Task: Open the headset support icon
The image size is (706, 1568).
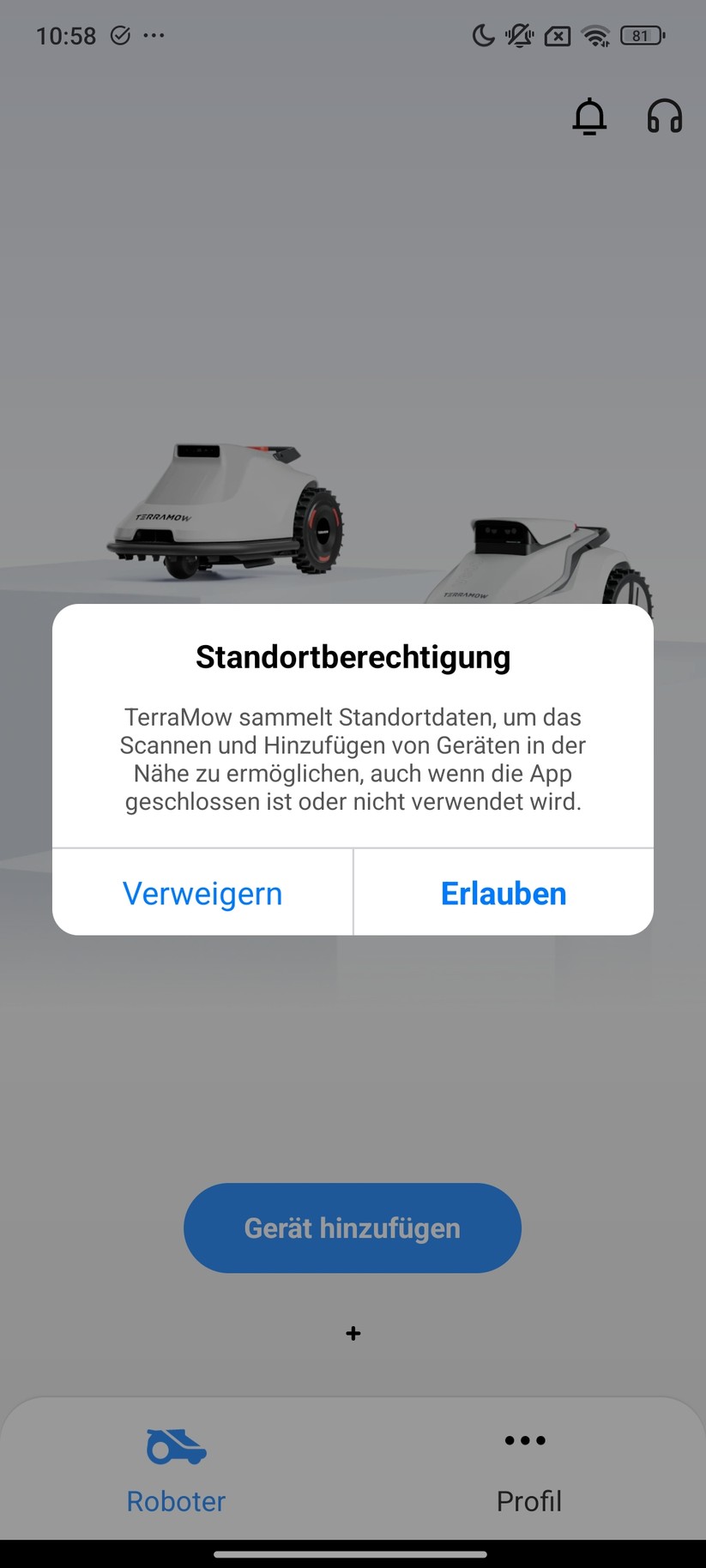Action: tap(664, 117)
